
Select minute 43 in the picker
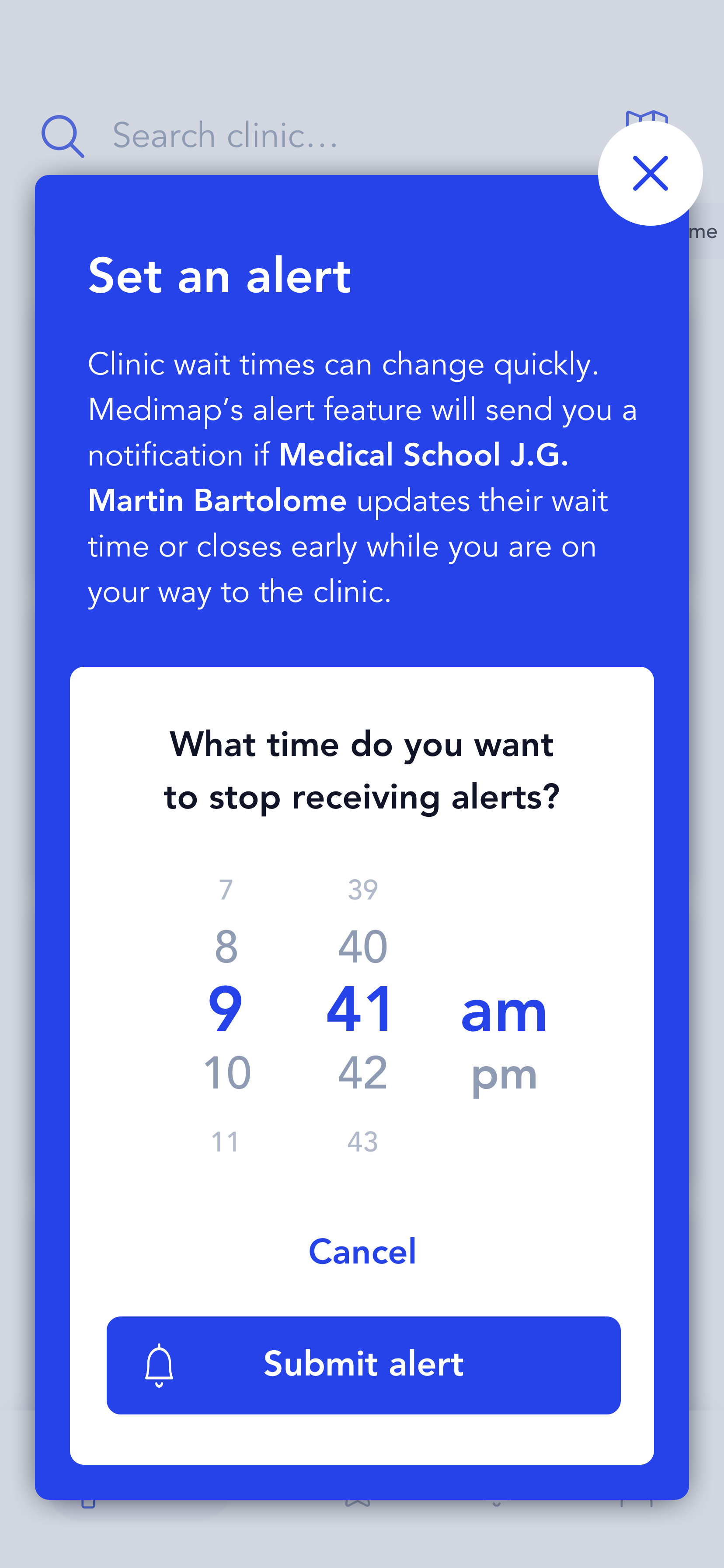[363, 1142]
